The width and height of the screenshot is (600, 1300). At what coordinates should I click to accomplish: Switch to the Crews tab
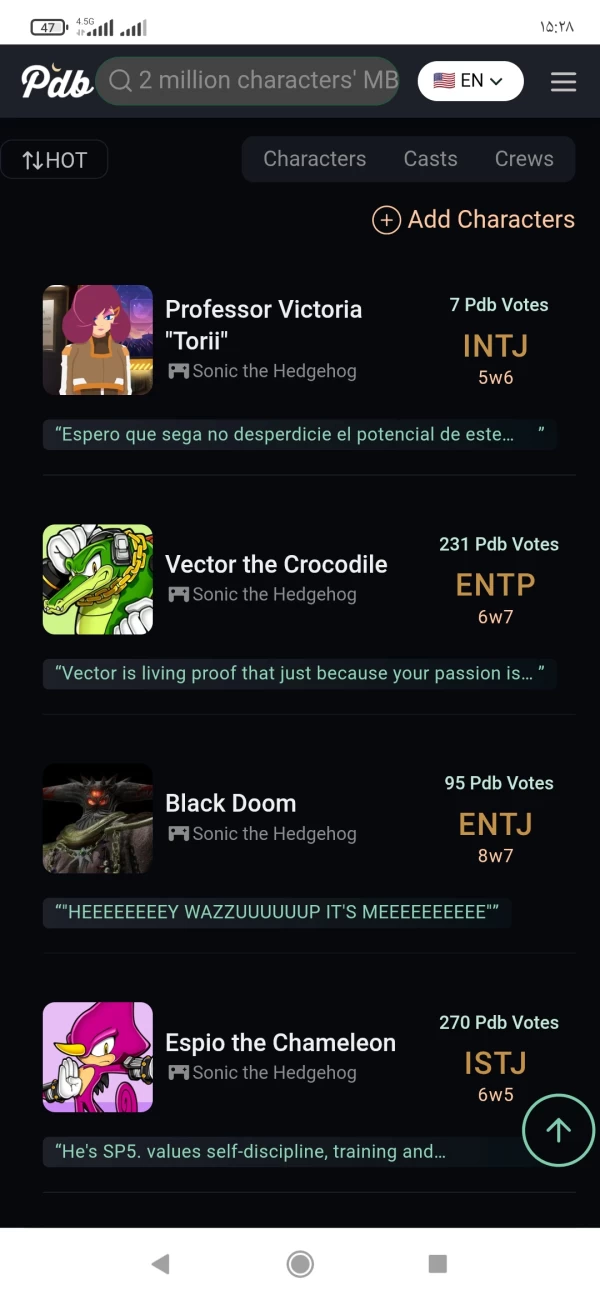point(523,159)
